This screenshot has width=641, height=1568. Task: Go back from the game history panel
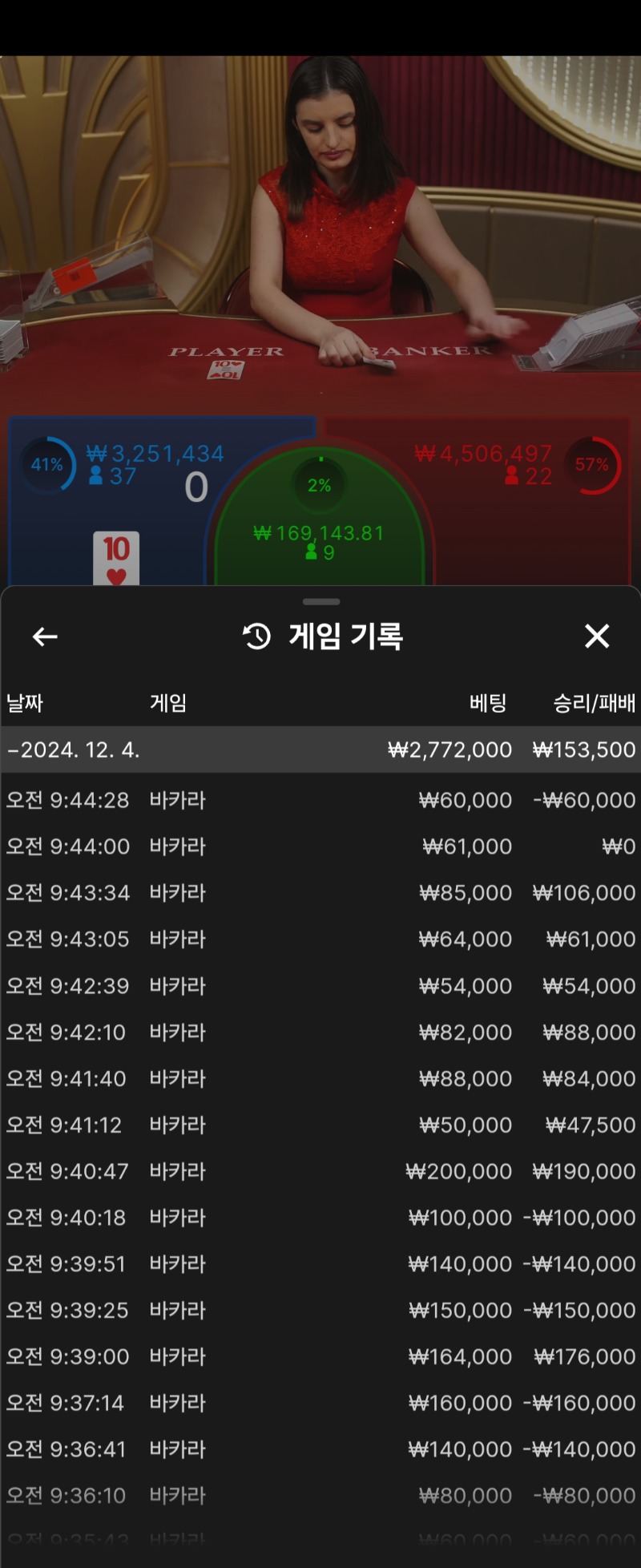click(45, 636)
